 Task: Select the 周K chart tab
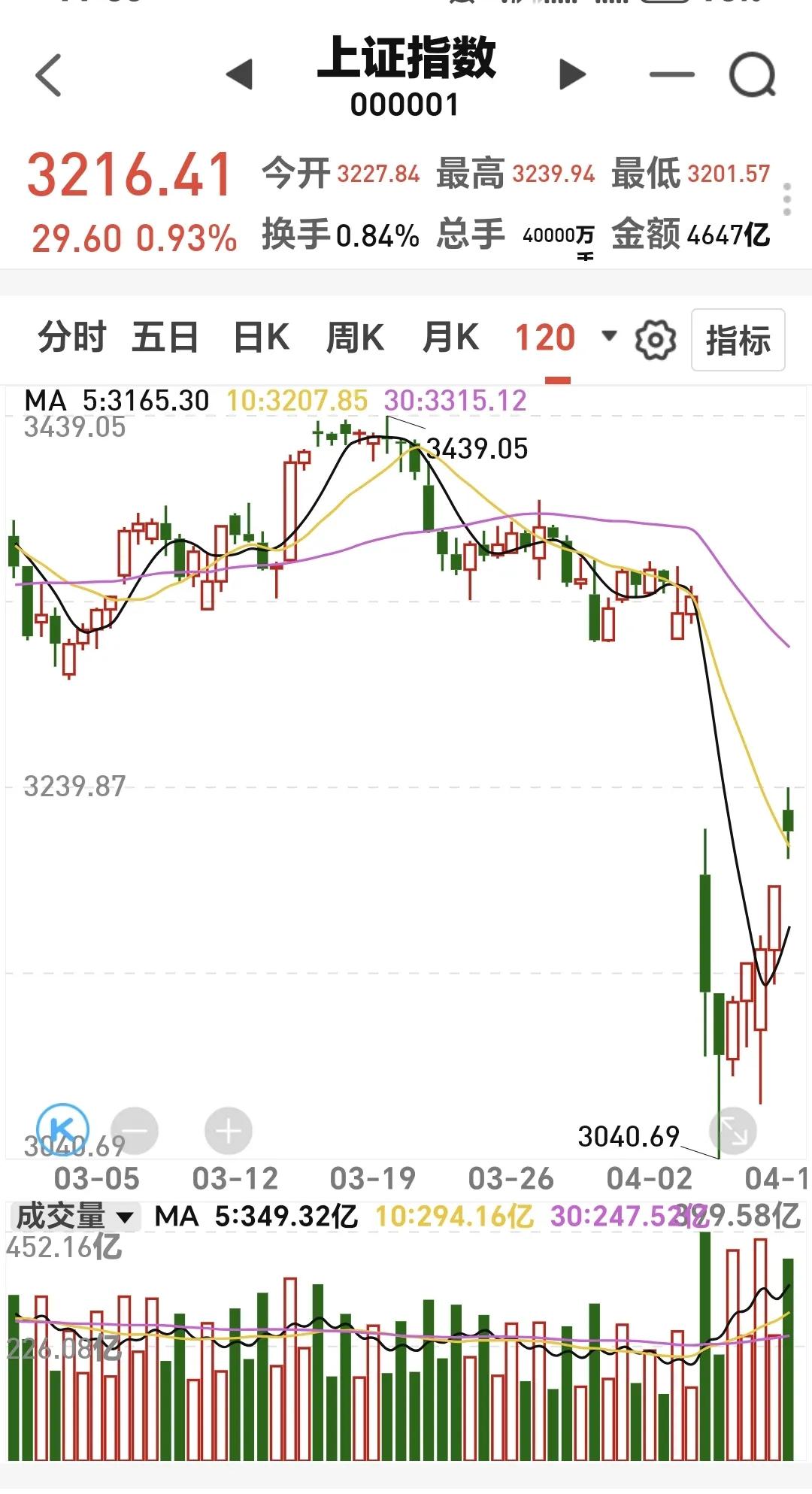pos(355,337)
